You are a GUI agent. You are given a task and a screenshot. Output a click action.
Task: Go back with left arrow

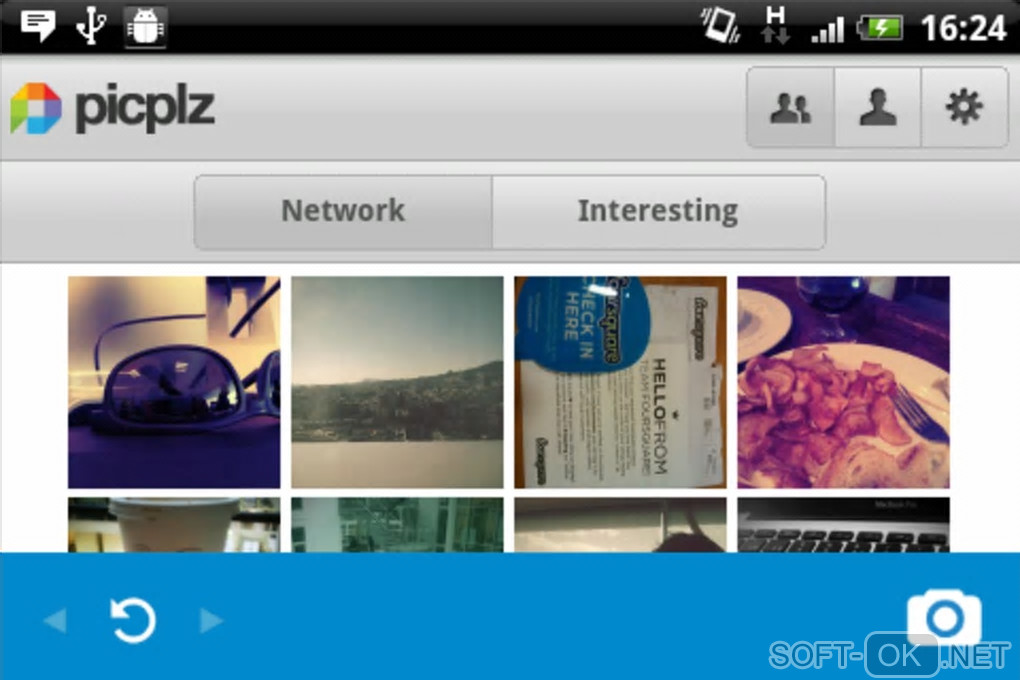click(55, 621)
